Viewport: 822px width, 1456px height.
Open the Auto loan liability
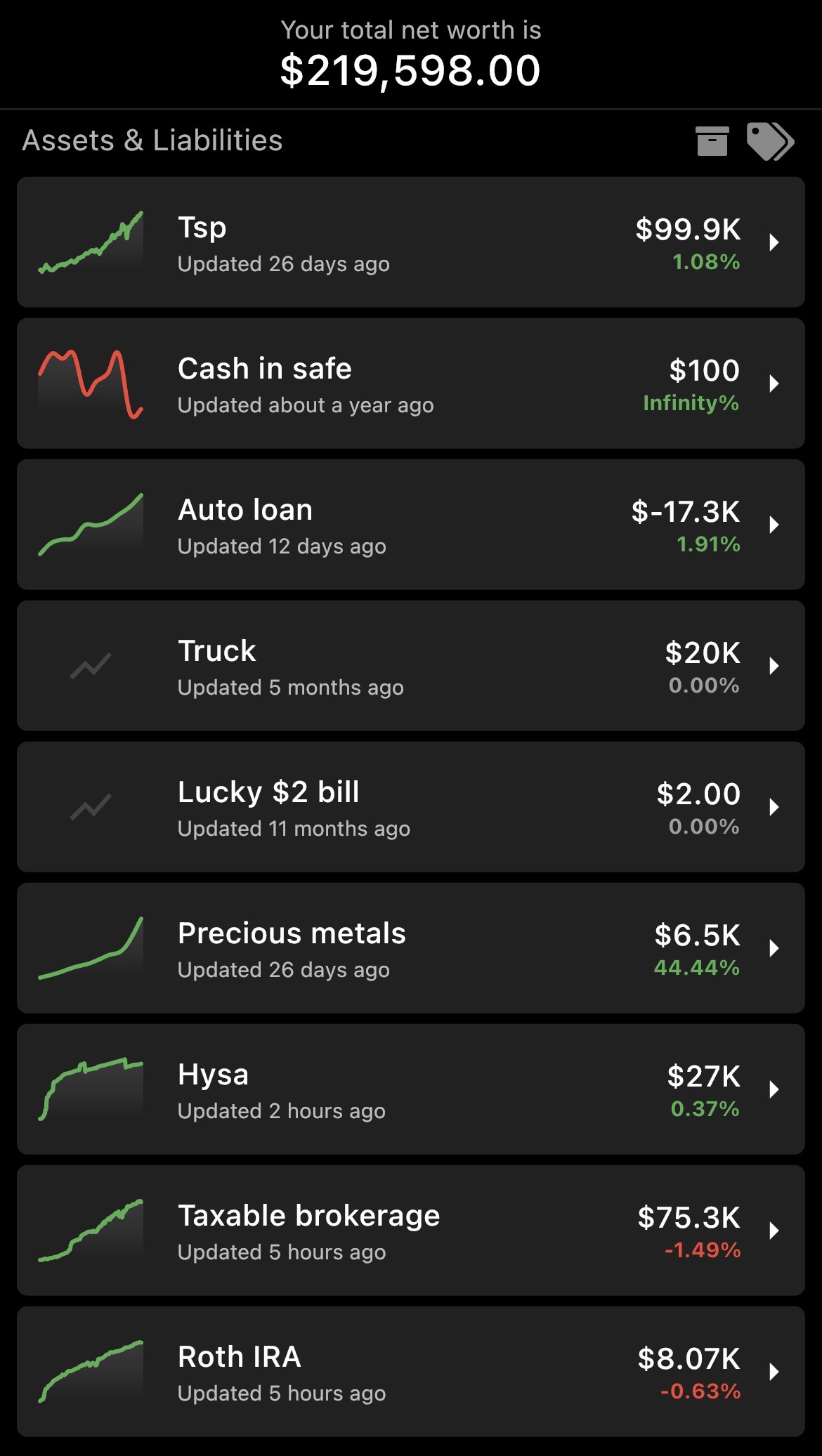[x=410, y=525]
